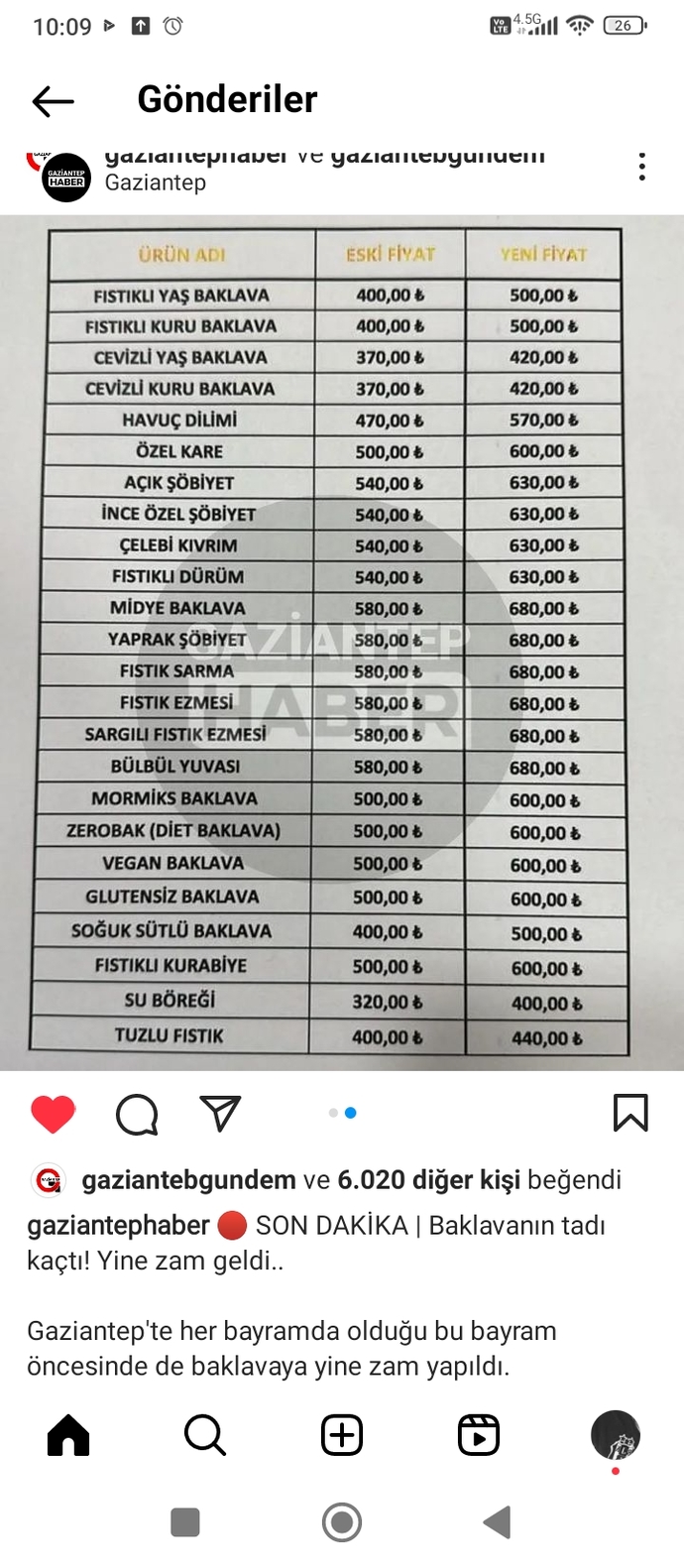The height and width of the screenshot is (1568, 684).
Task: Bookmark the baklava price post
Action: pyautogui.click(x=630, y=1113)
